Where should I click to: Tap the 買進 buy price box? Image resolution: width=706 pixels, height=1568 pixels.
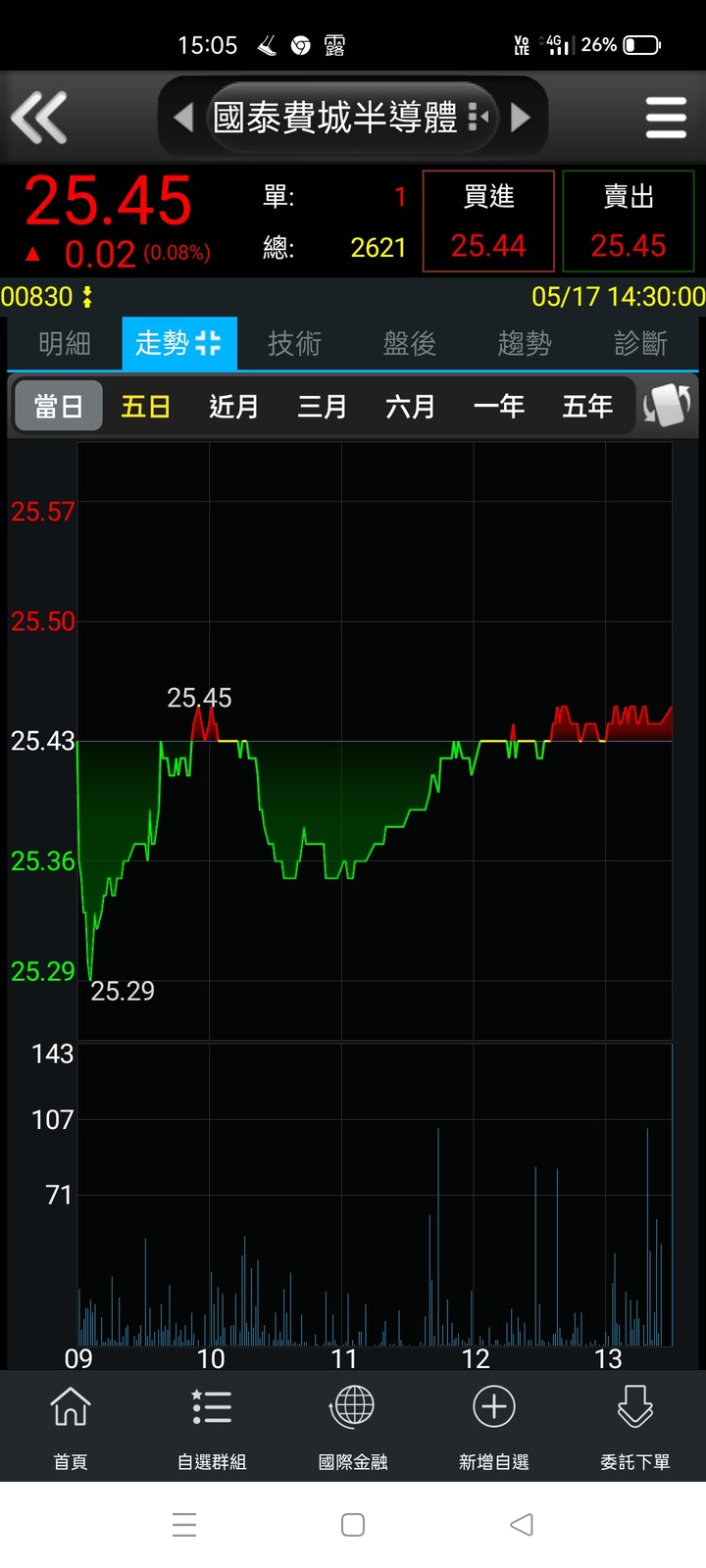[488, 220]
